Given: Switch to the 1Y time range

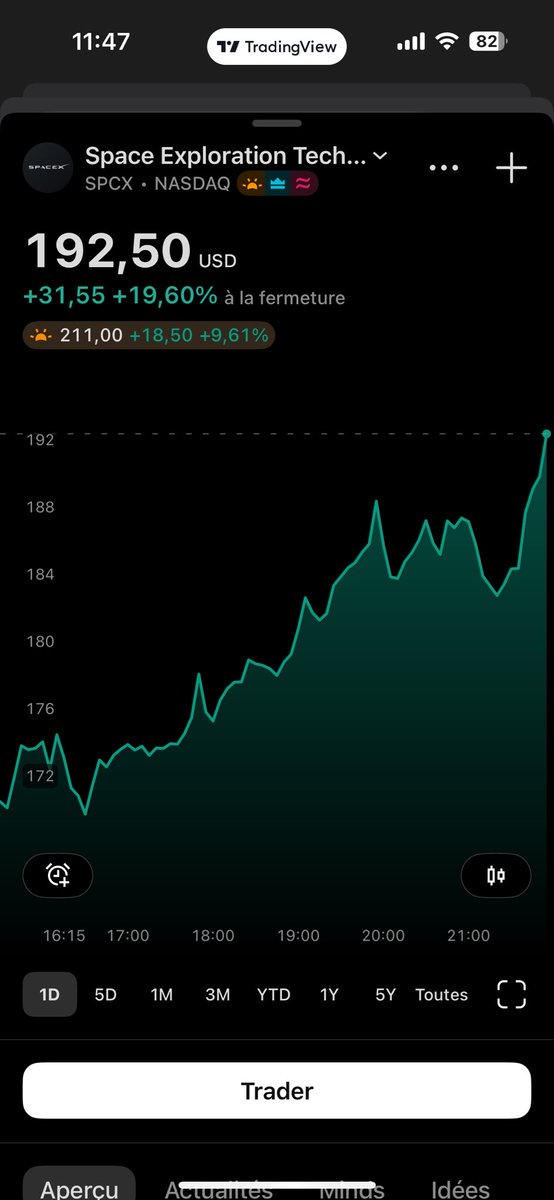Looking at the screenshot, I should tap(329, 995).
